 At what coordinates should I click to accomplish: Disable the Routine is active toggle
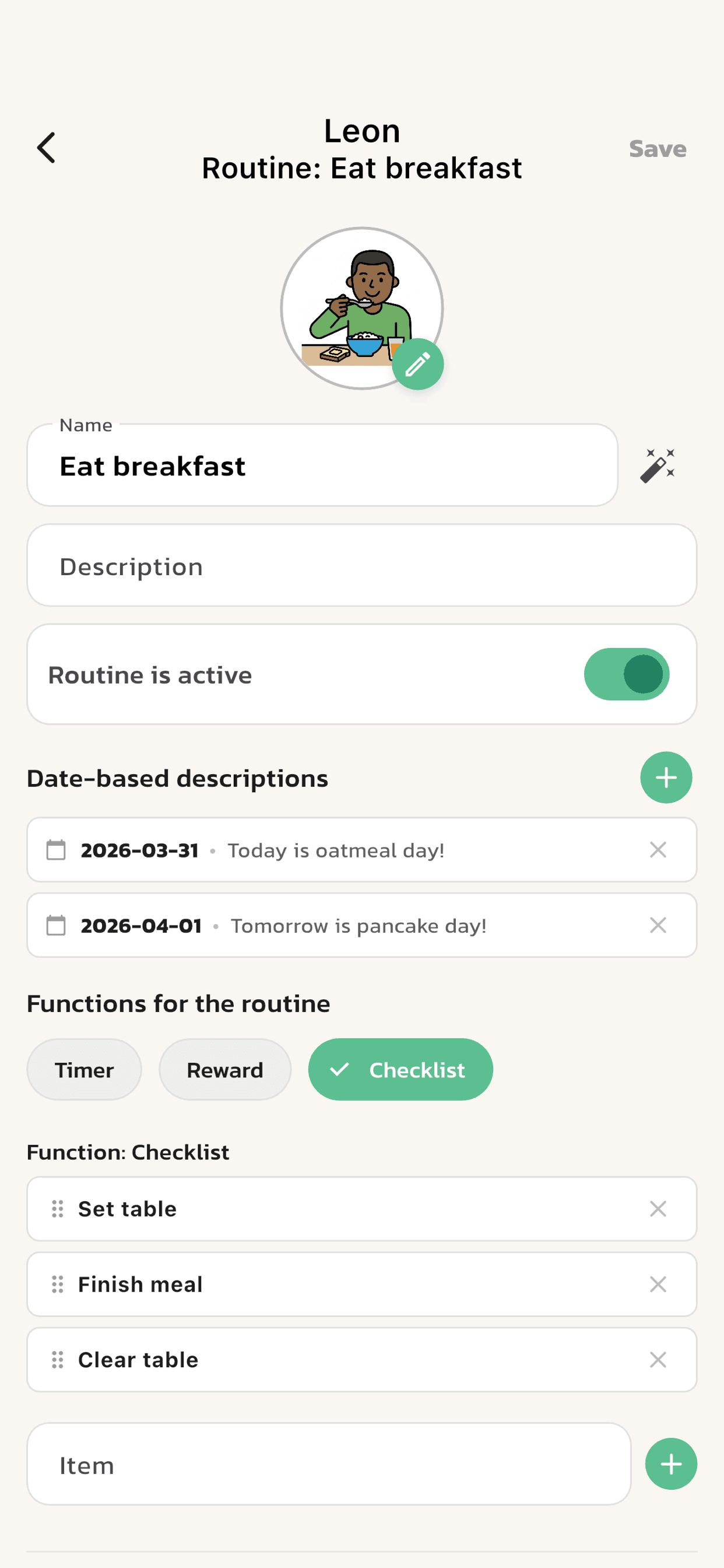coord(626,674)
